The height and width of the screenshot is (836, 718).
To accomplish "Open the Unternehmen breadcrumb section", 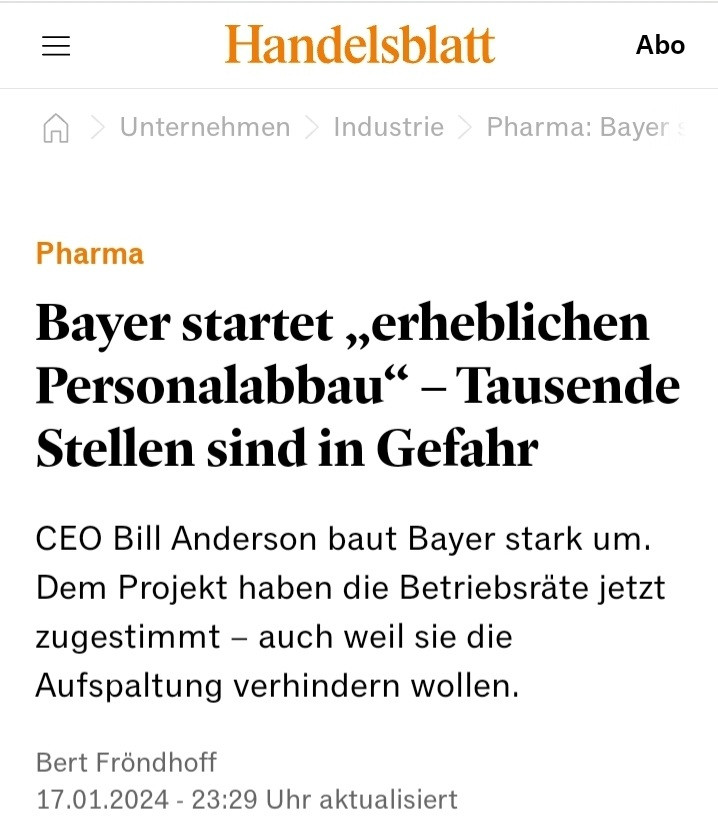I will [x=205, y=127].
